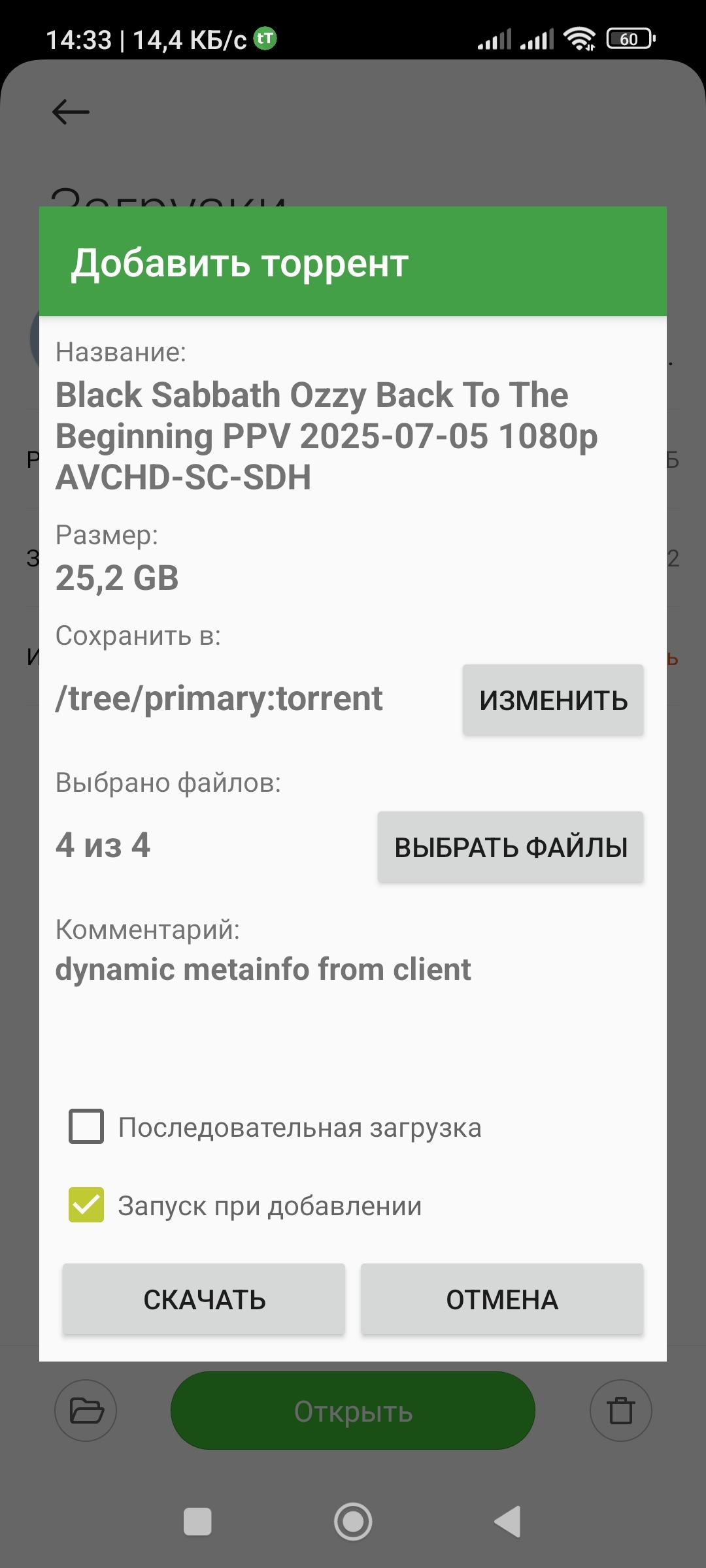Start download with СКАЧАТЬ
The width and height of the screenshot is (706, 1568).
[204, 1299]
